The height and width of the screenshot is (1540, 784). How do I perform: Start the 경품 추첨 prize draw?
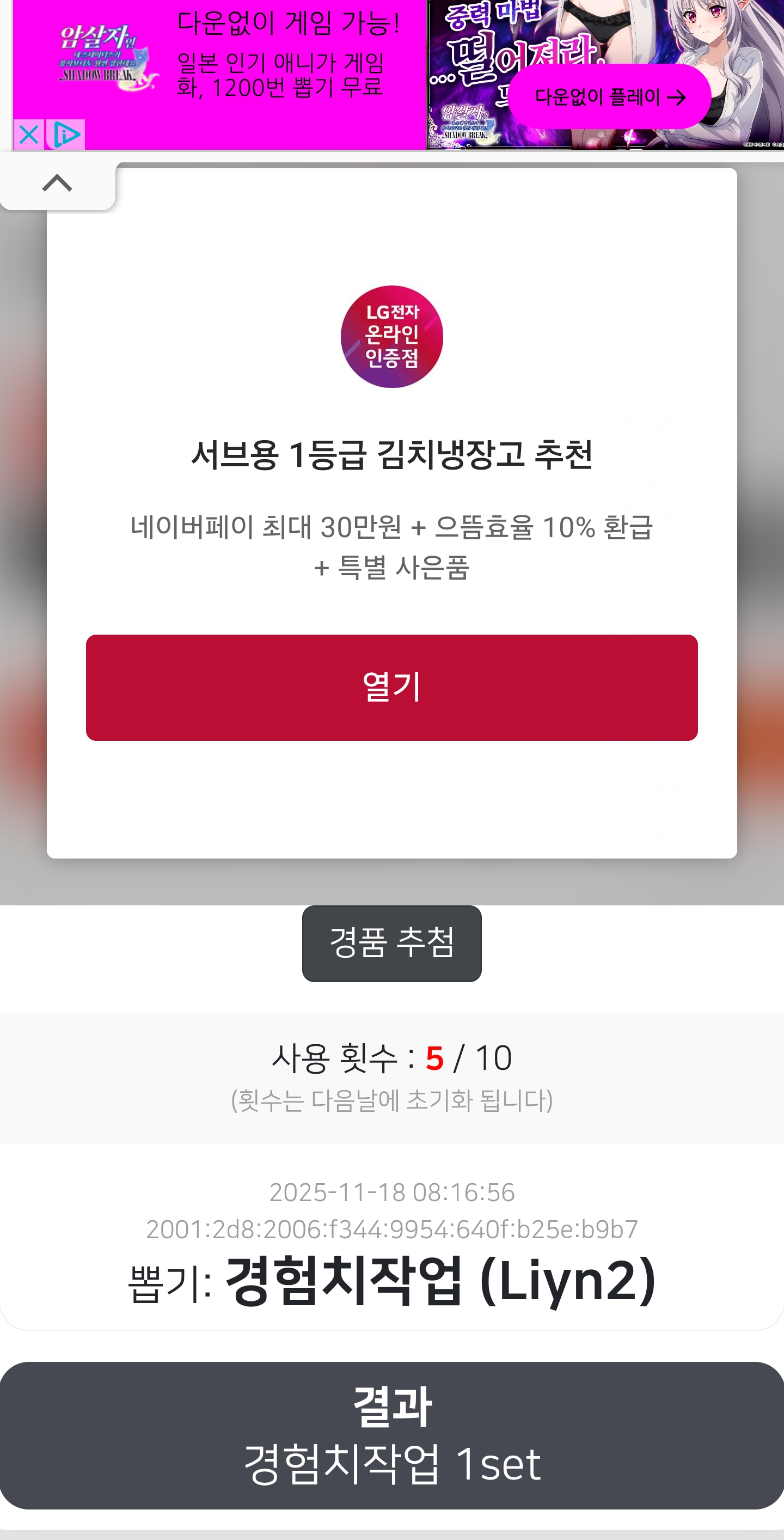[391, 943]
